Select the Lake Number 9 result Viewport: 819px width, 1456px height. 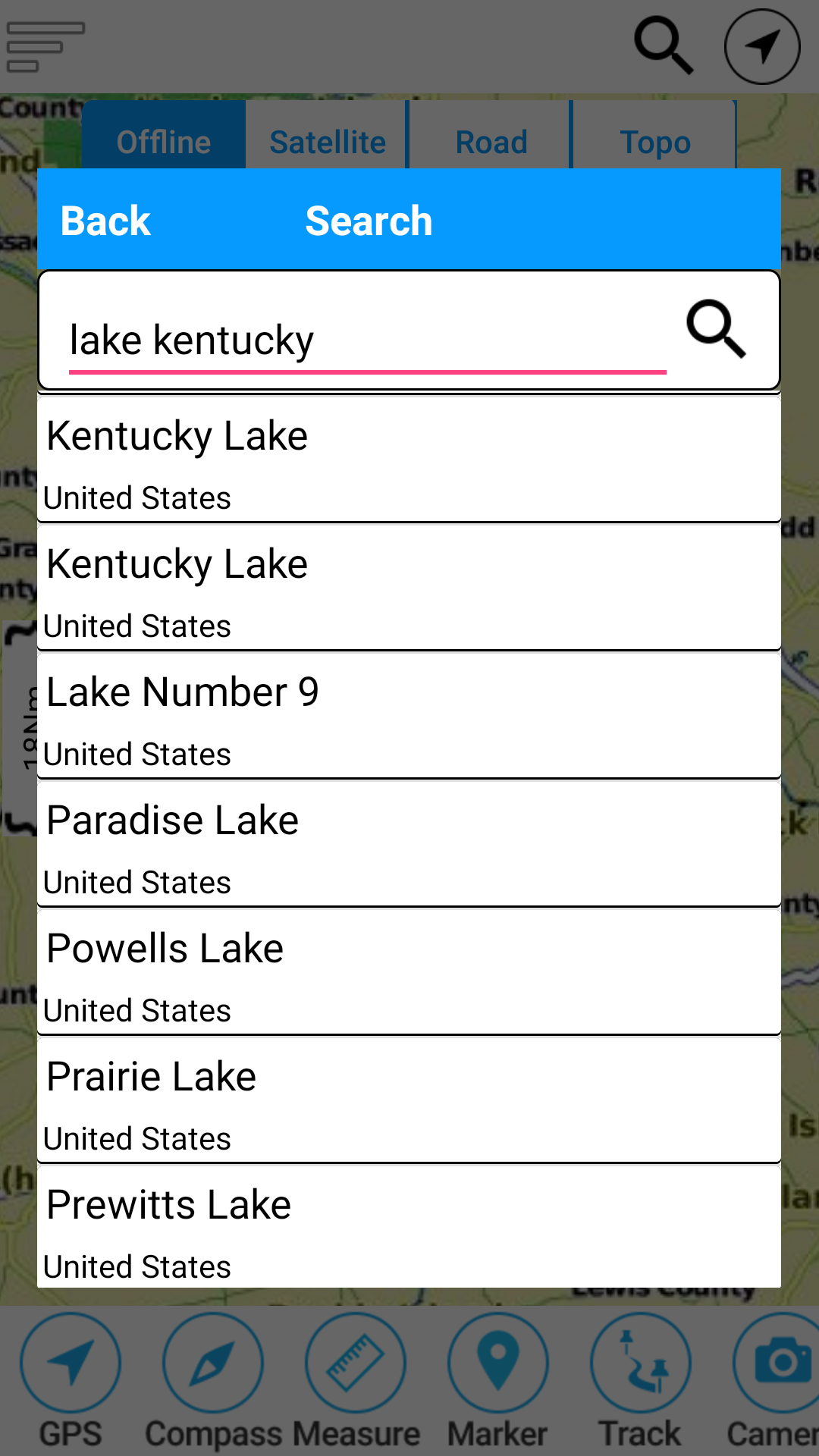409,717
